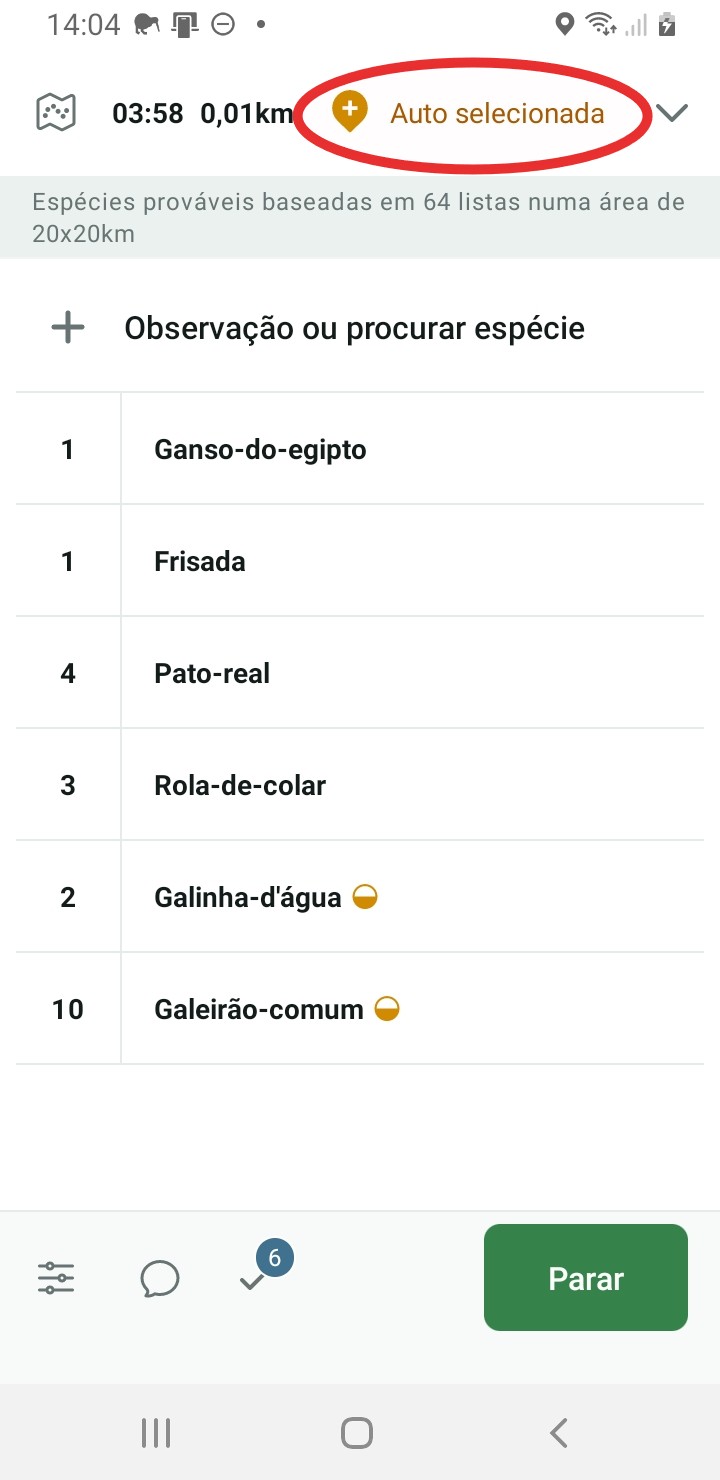Open the recent apps view
720x1480 pixels.
click(x=156, y=1433)
